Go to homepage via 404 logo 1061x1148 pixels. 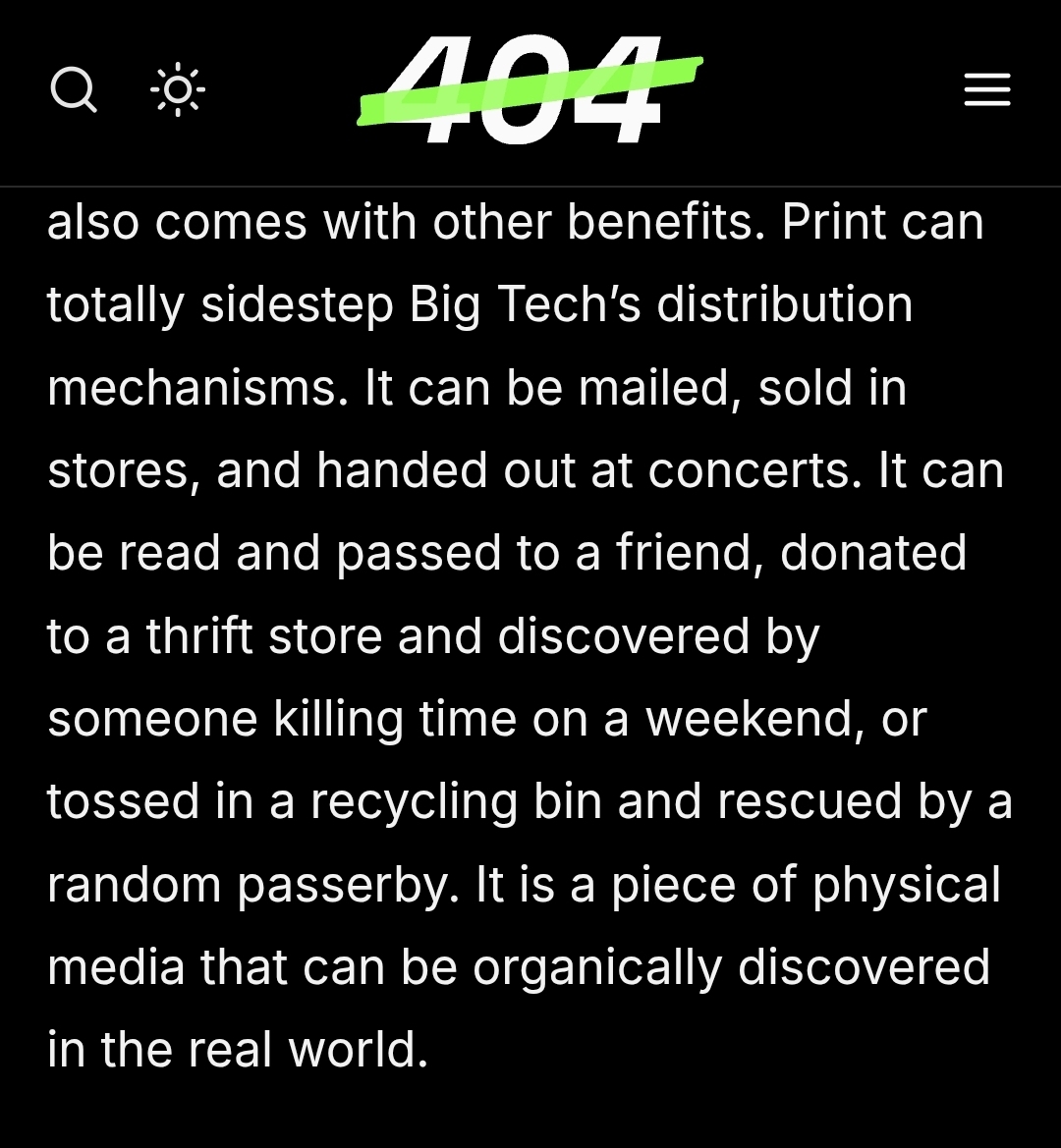[x=529, y=90]
